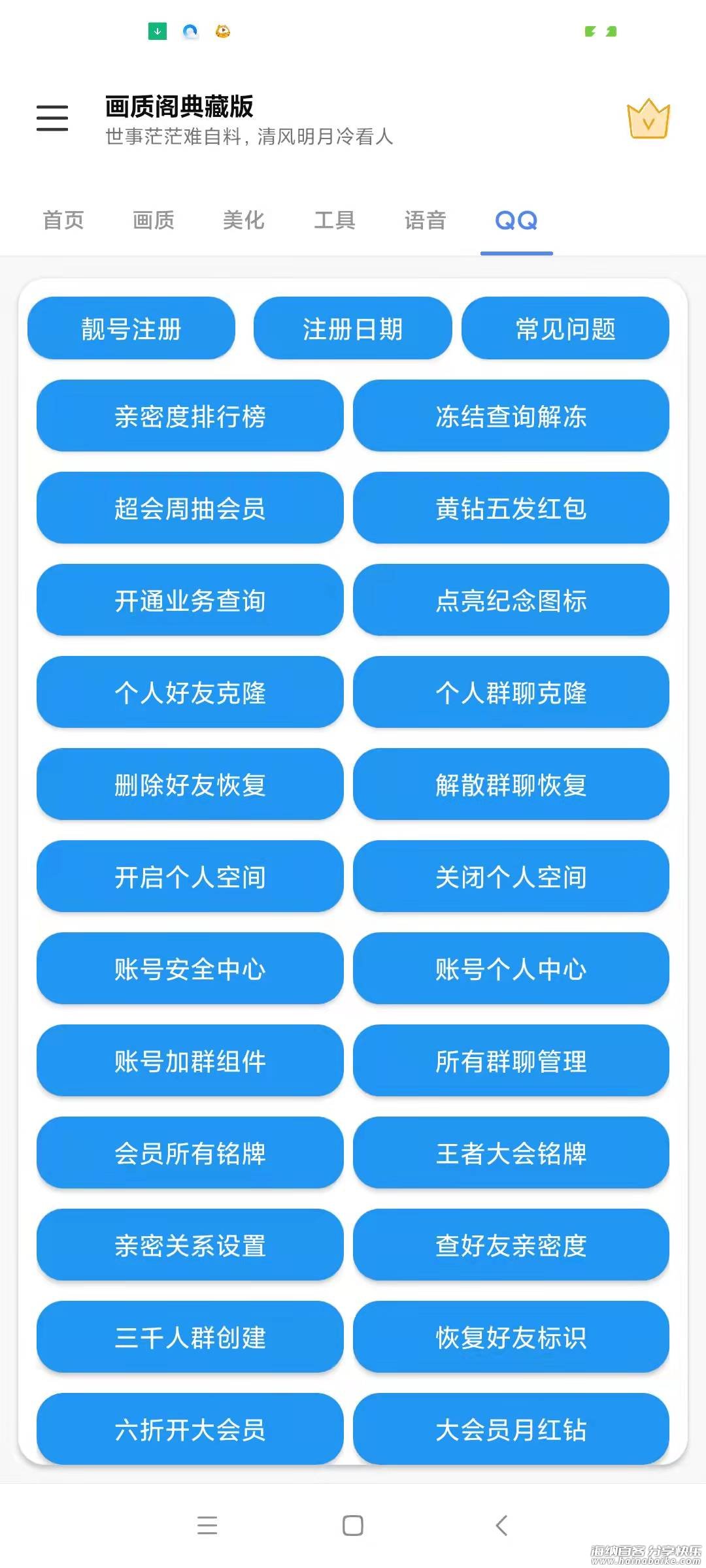Choose 三千人群创建
Image resolution: width=706 pixels, height=1568 pixels.
190,1337
